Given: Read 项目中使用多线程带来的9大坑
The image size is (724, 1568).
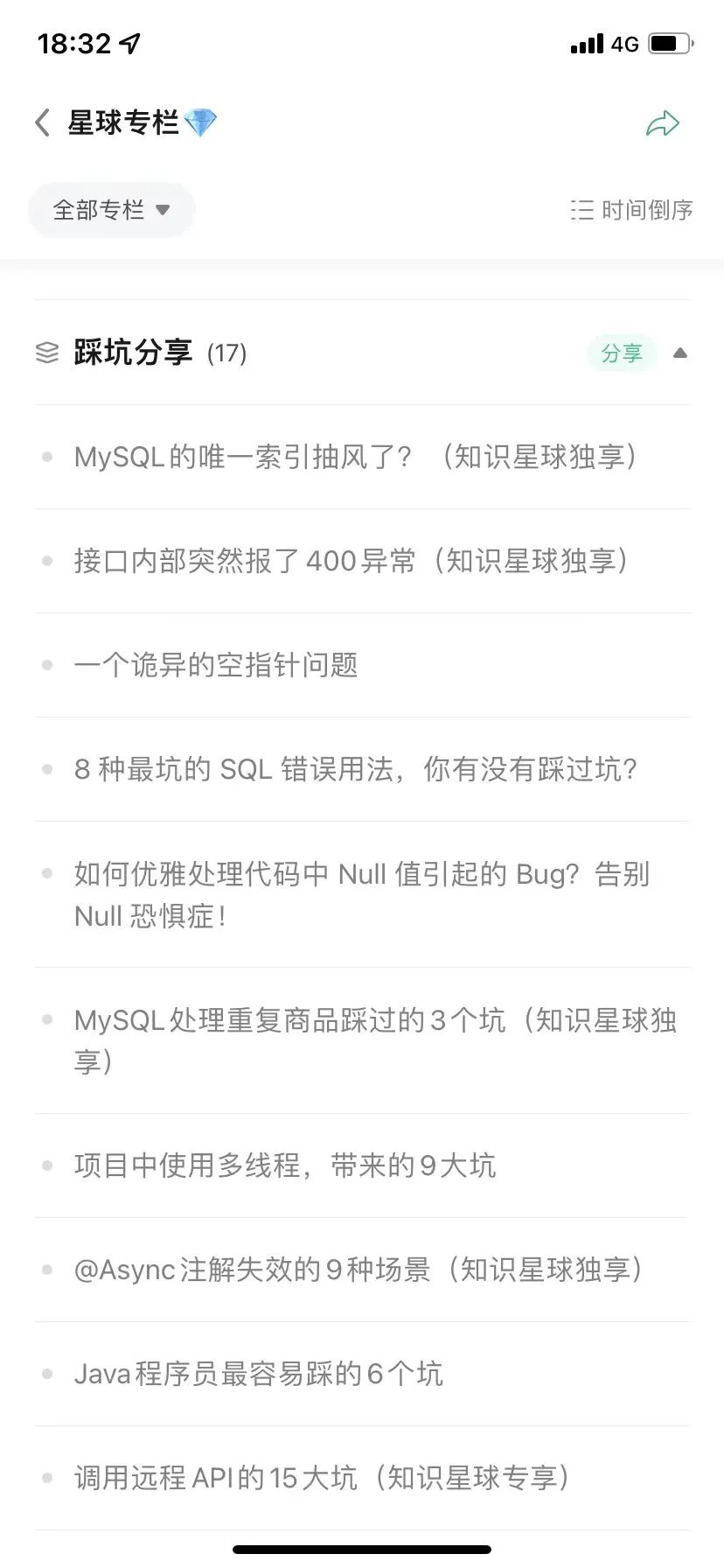Looking at the screenshot, I should point(285,1165).
